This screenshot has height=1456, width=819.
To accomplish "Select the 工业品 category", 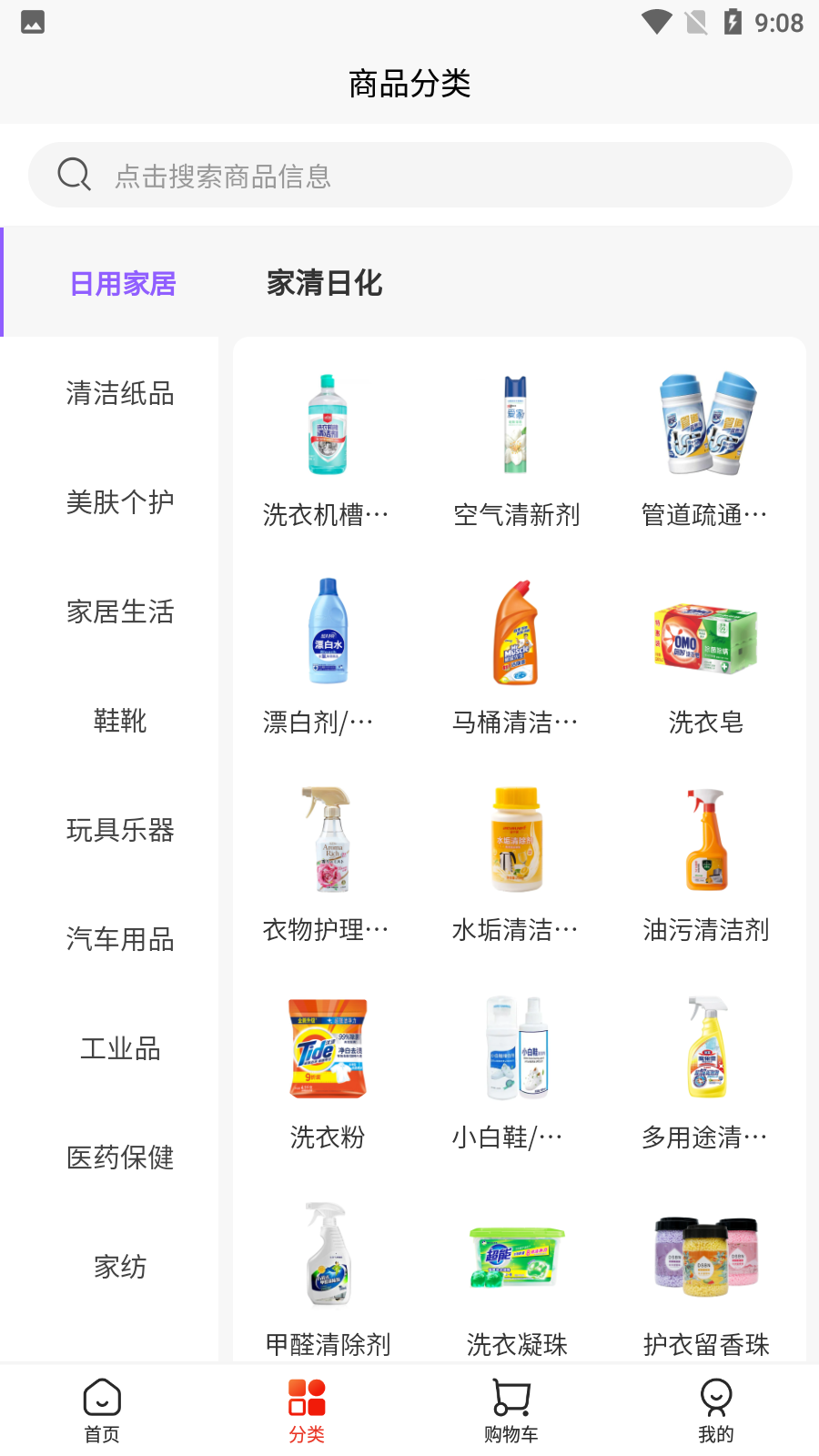I will pyautogui.click(x=120, y=1048).
